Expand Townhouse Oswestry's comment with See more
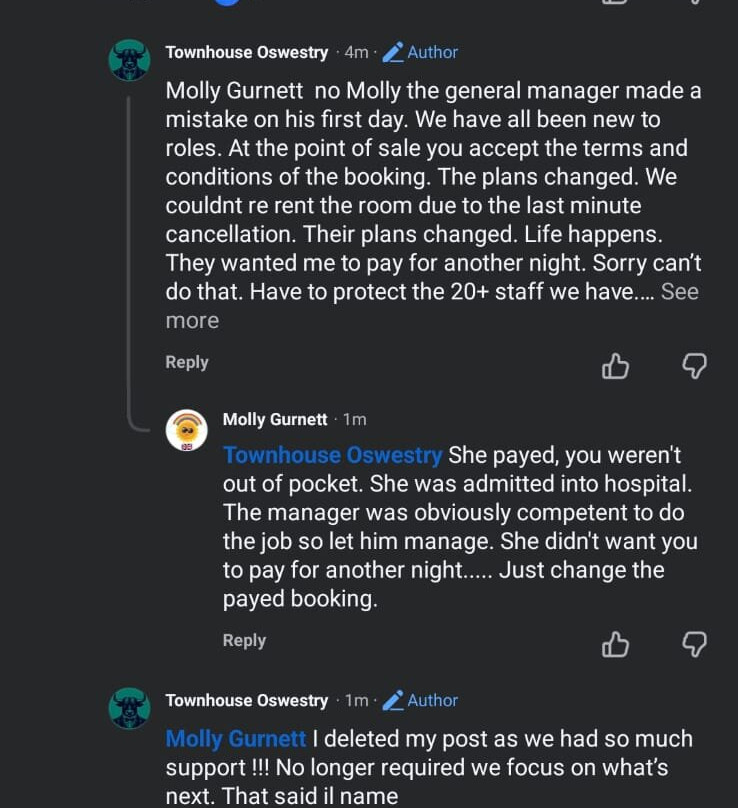 point(679,292)
